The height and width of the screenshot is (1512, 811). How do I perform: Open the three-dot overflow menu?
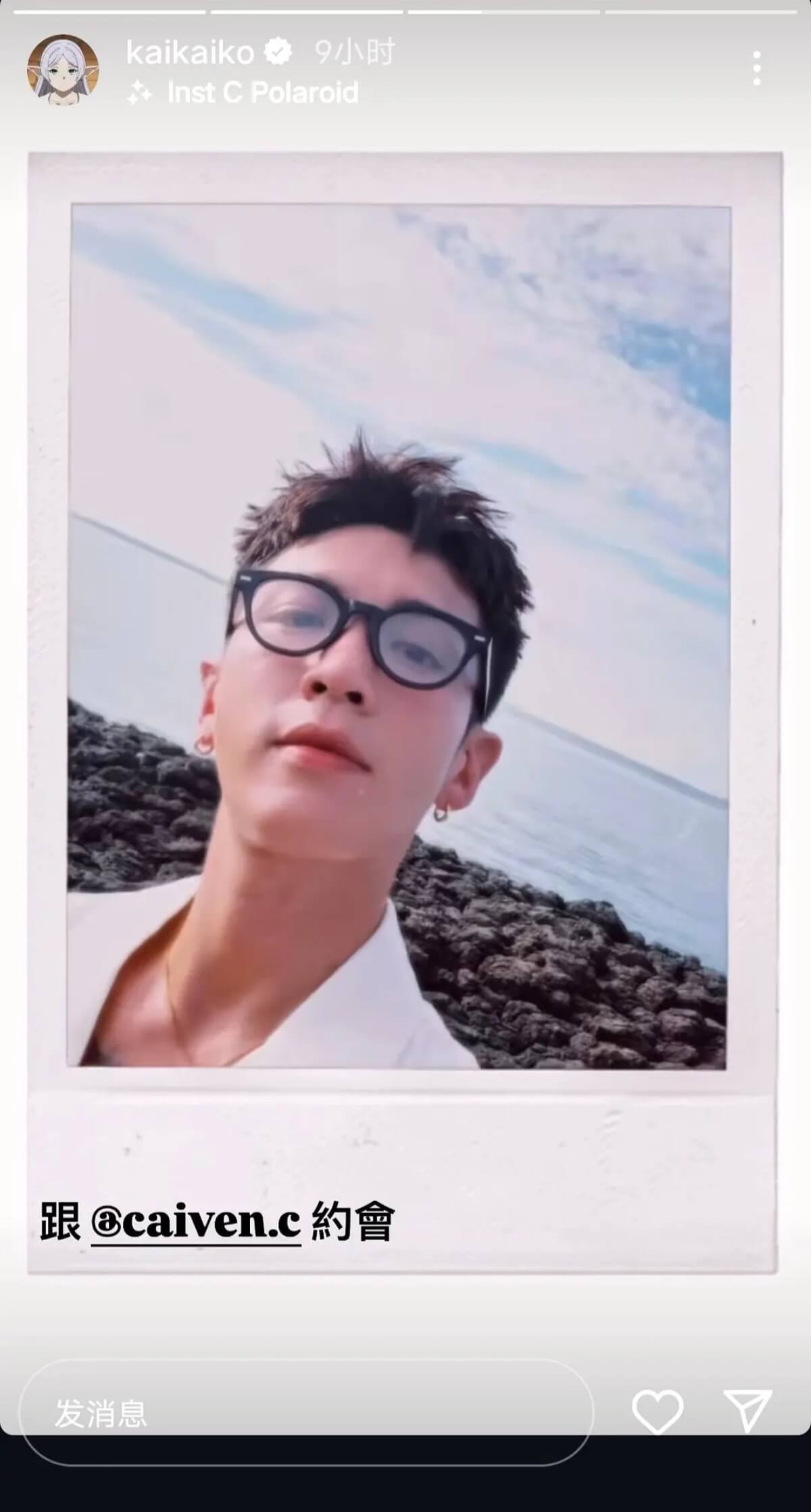(756, 68)
